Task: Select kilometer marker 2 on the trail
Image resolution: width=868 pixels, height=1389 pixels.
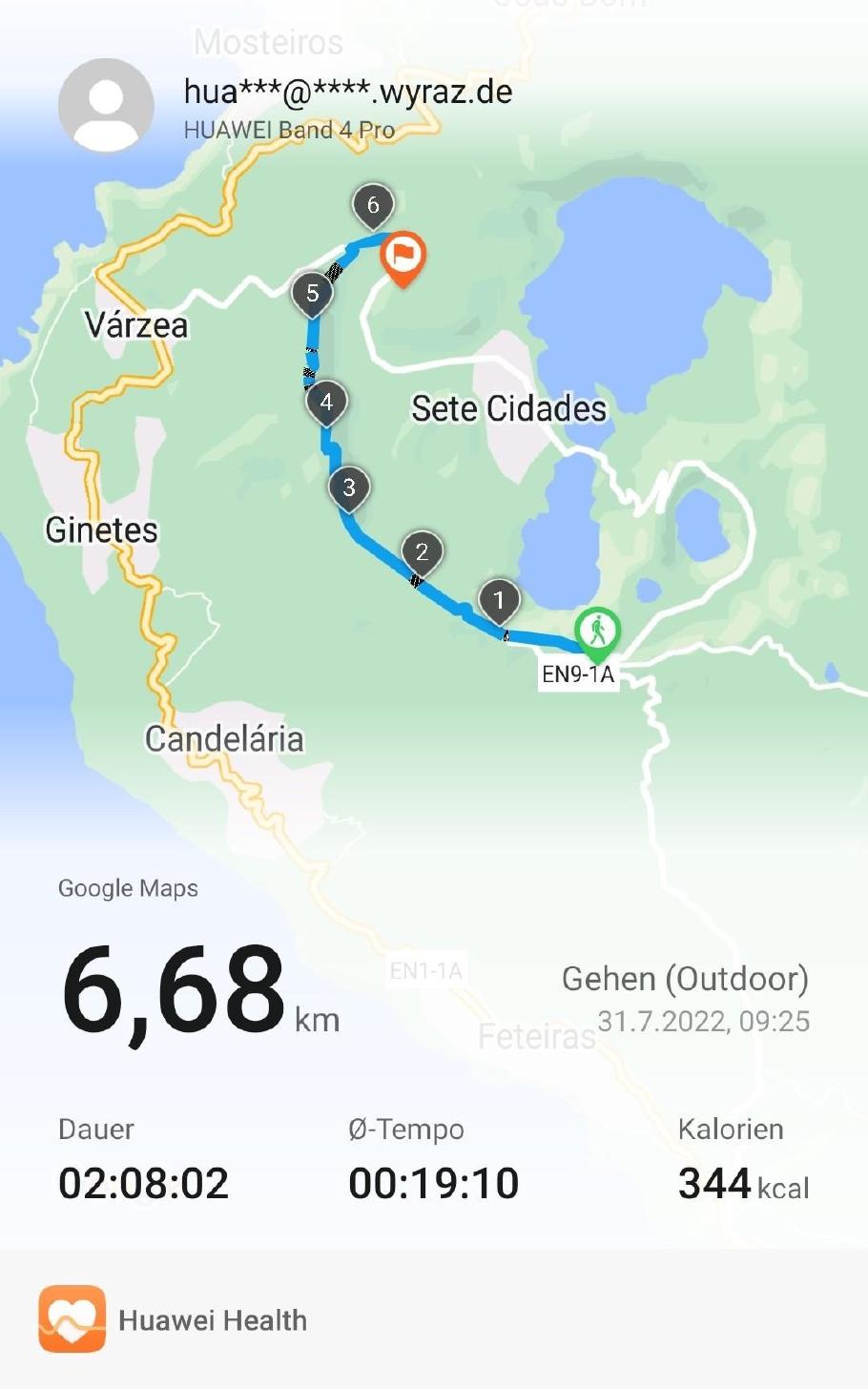Action: pos(421,551)
